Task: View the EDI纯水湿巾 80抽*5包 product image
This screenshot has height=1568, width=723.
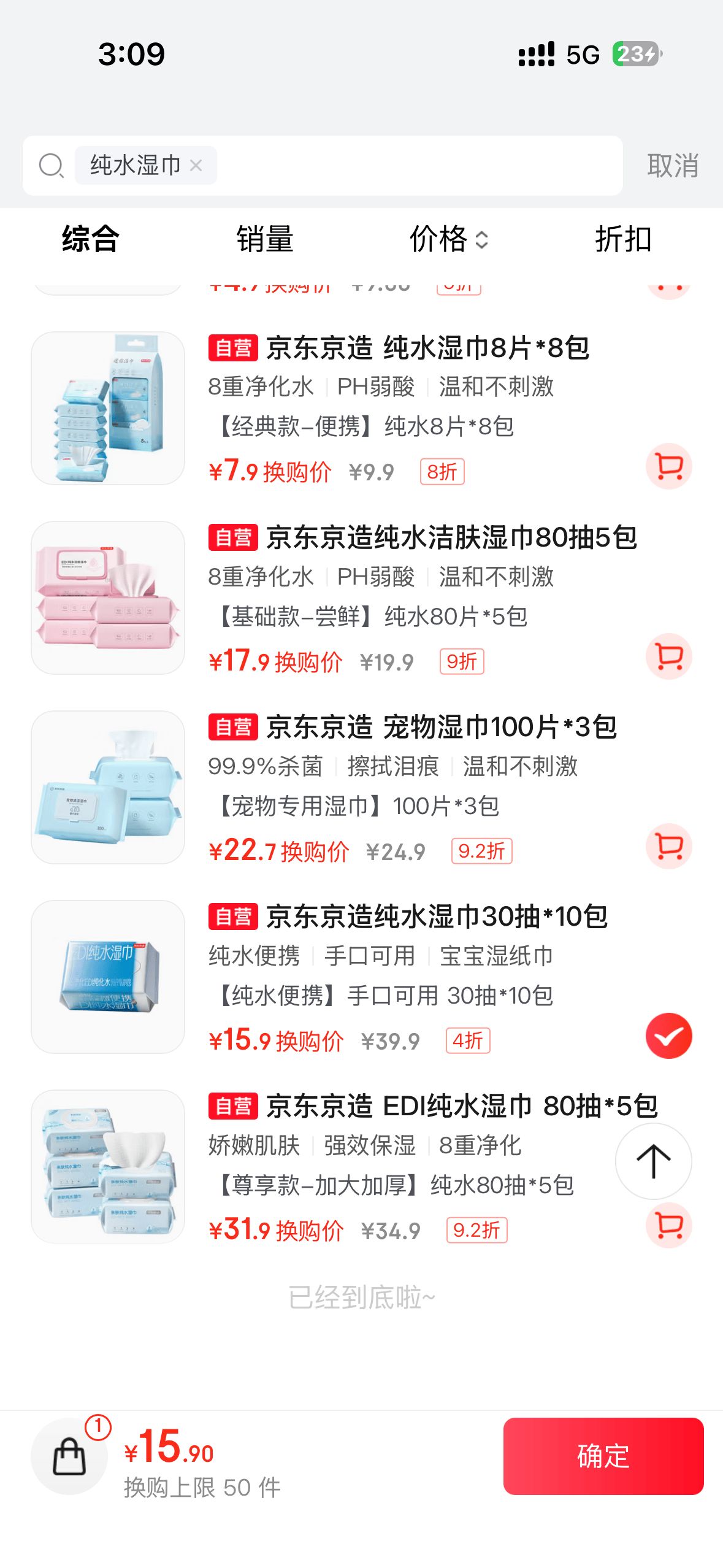Action: click(x=108, y=1167)
